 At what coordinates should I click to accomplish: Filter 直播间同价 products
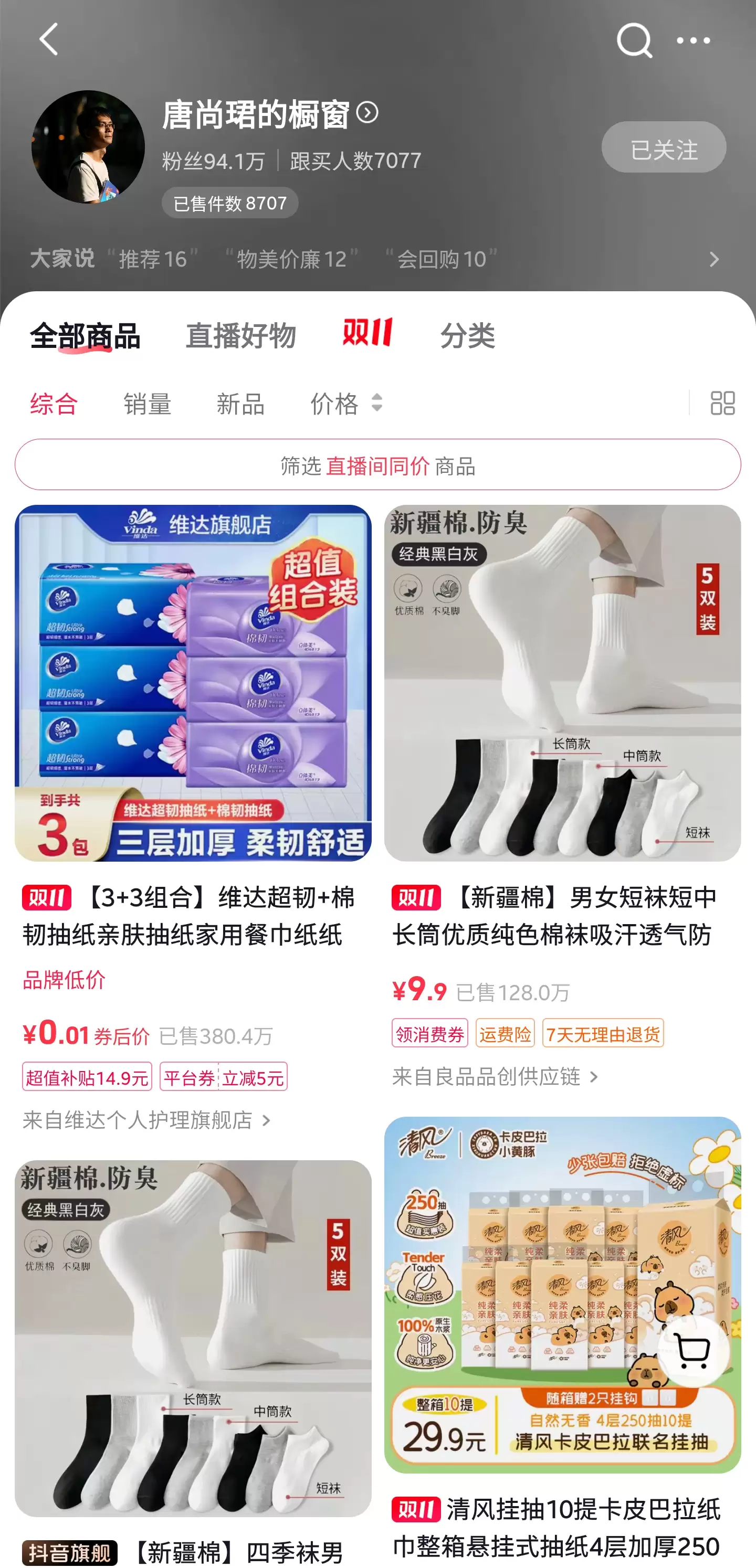click(377, 465)
